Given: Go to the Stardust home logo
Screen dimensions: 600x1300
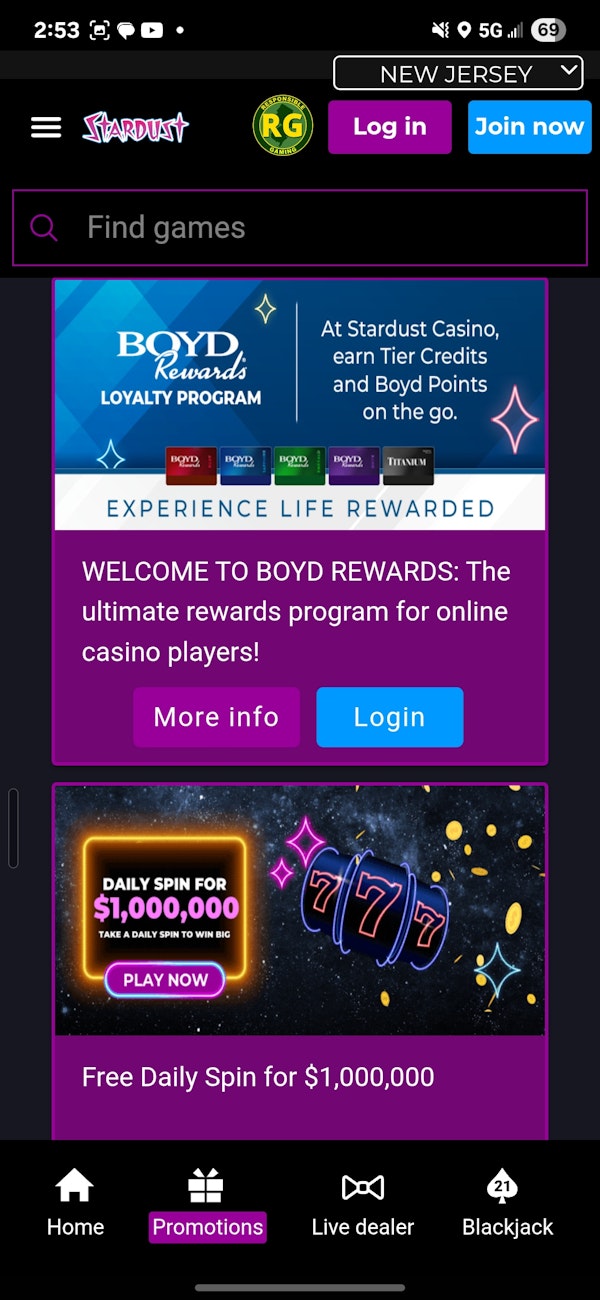Looking at the screenshot, I should click(x=135, y=127).
